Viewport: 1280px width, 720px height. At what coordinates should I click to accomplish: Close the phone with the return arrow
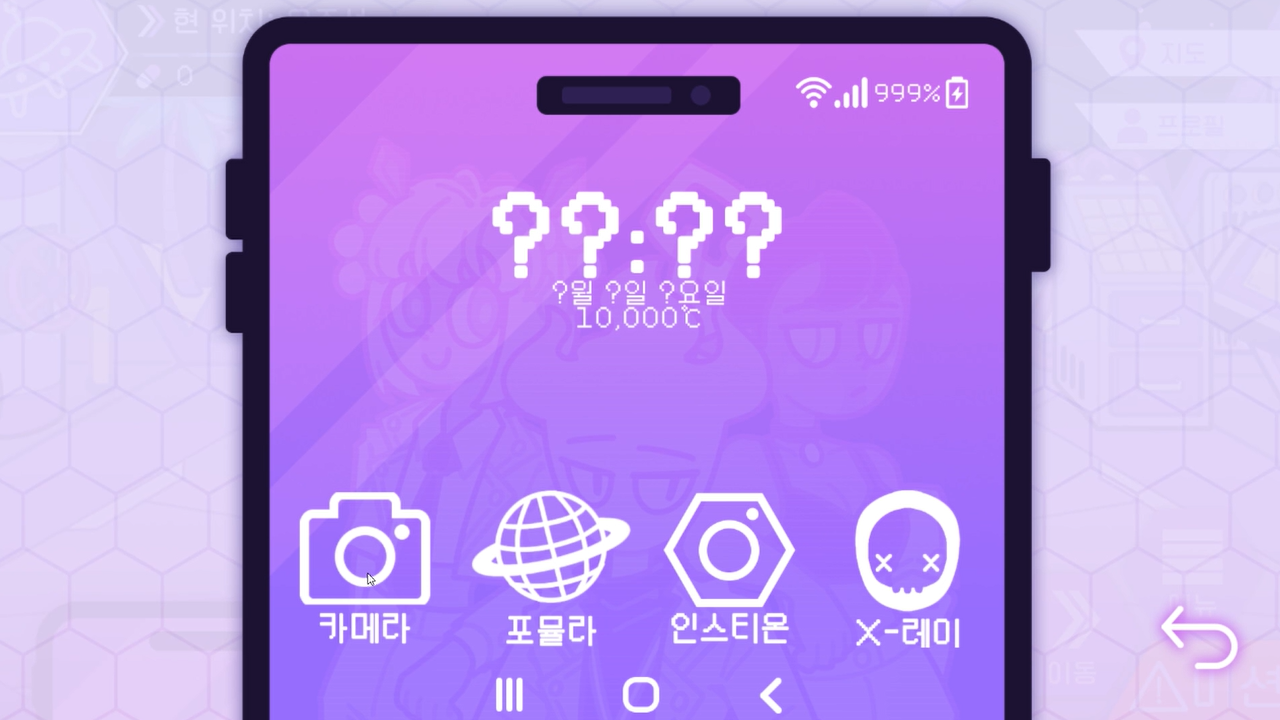1199,636
